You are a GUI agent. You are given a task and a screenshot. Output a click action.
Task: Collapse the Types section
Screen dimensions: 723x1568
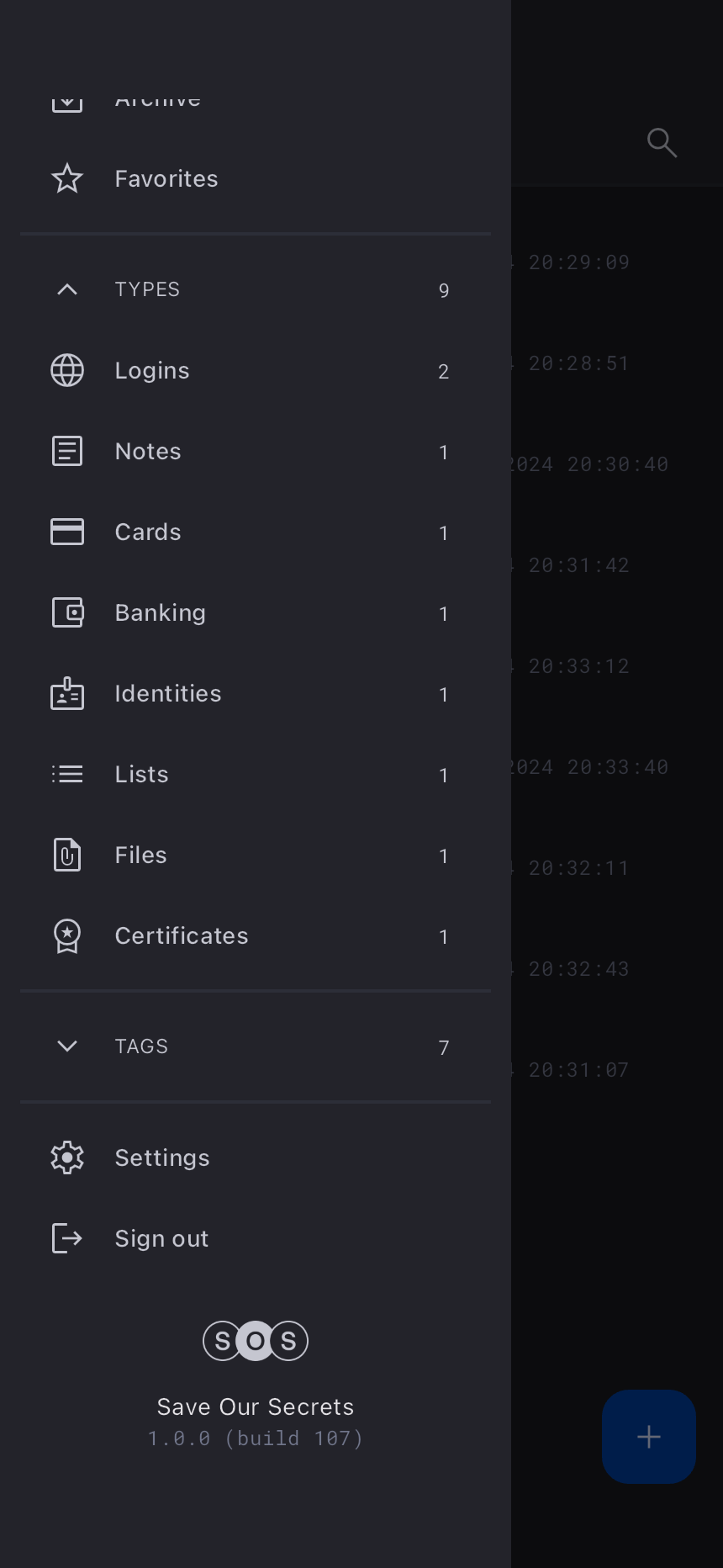click(x=67, y=290)
